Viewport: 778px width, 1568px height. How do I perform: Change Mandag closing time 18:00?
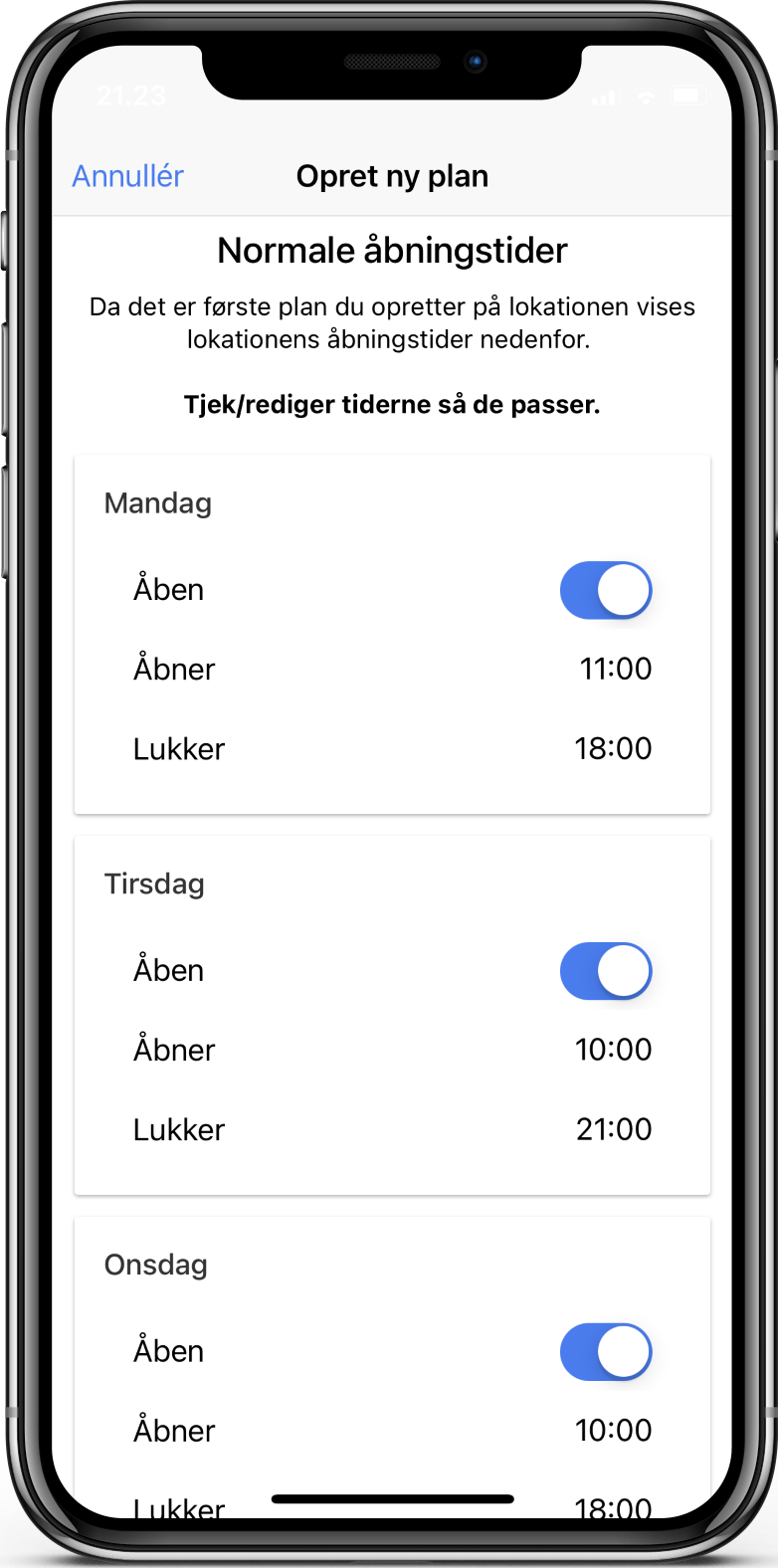click(613, 748)
